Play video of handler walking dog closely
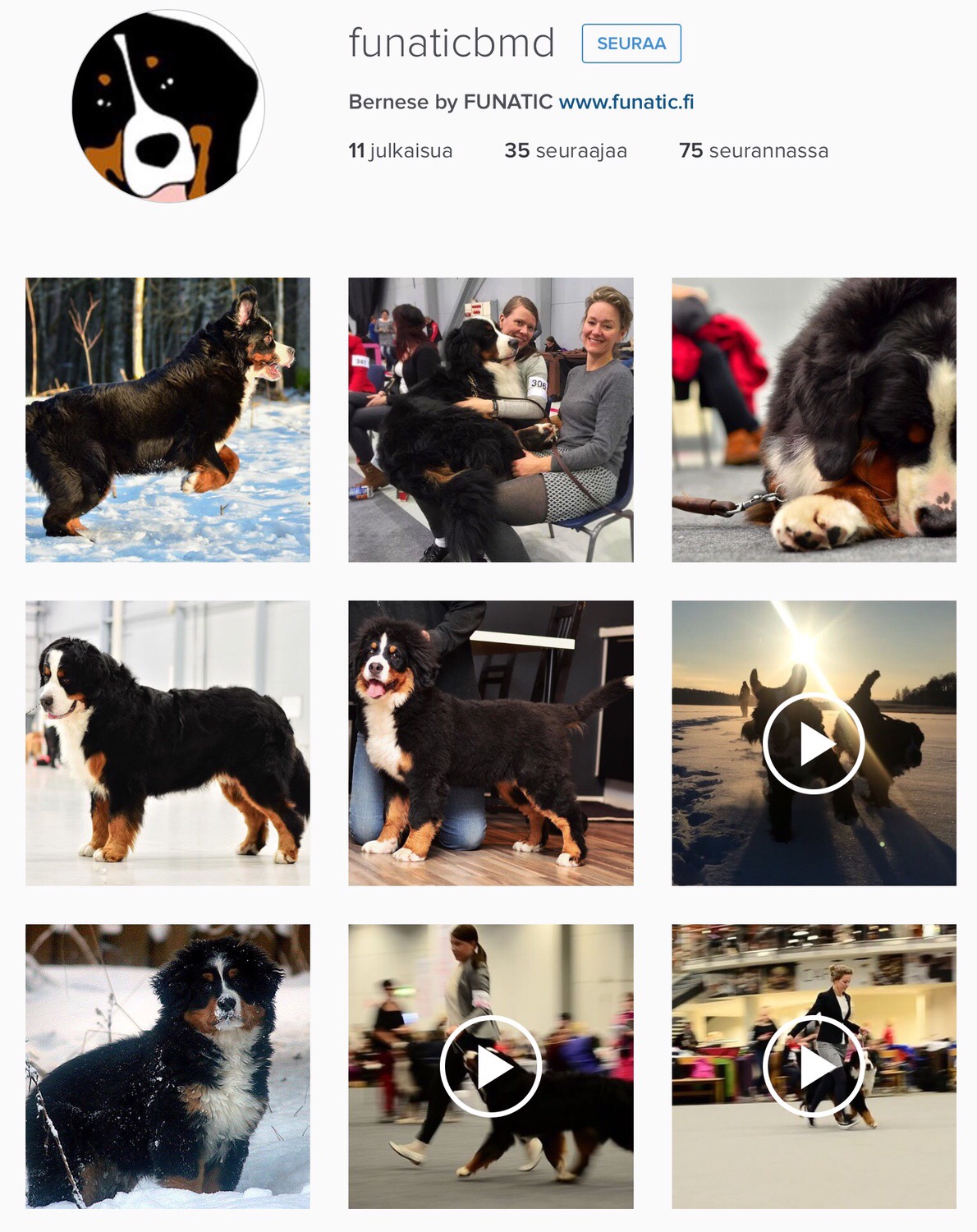Viewport: 977px width, 1232px height. coord(490,1066)
